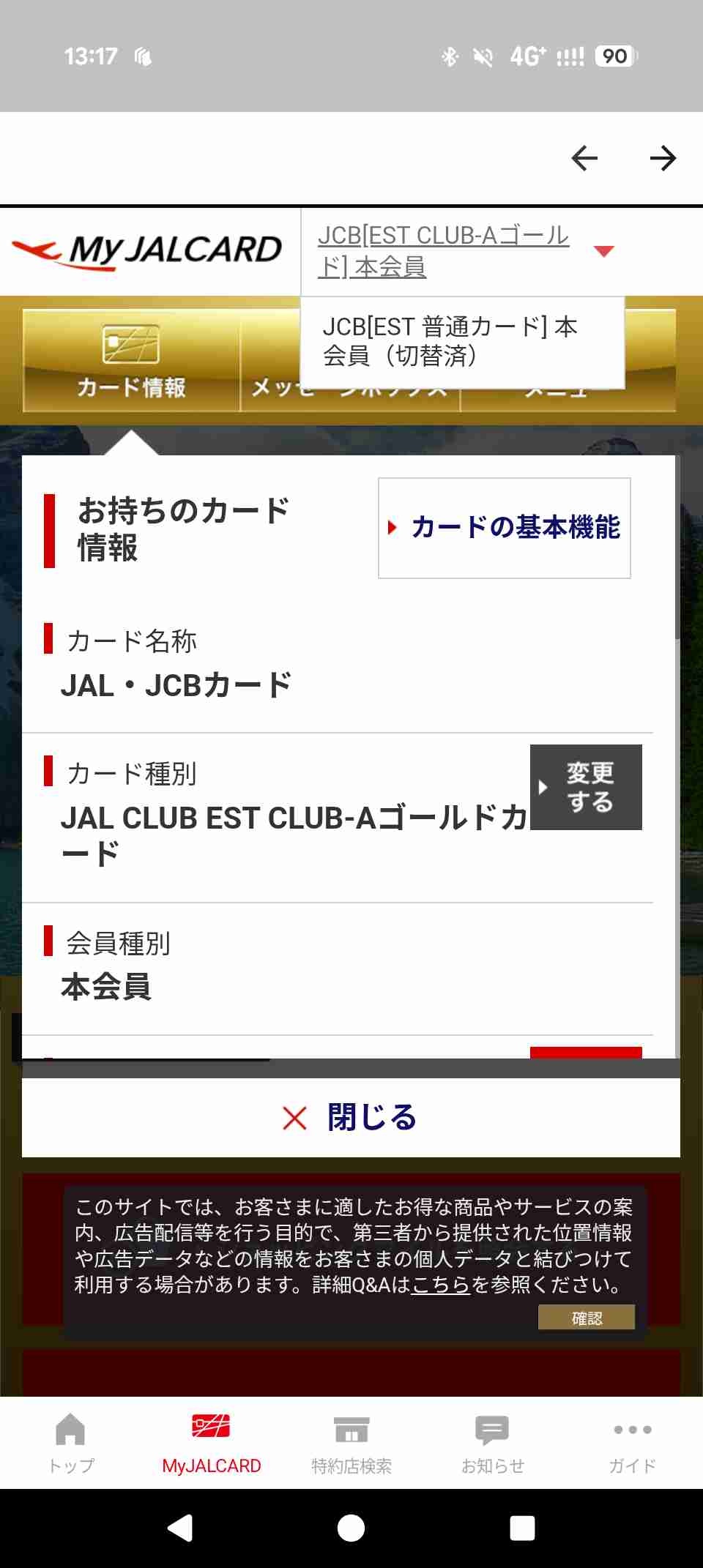Open the 特約店検索 tab
Image resolution: width=703 pixels, height=1568 pixels.
(351, 1444)
